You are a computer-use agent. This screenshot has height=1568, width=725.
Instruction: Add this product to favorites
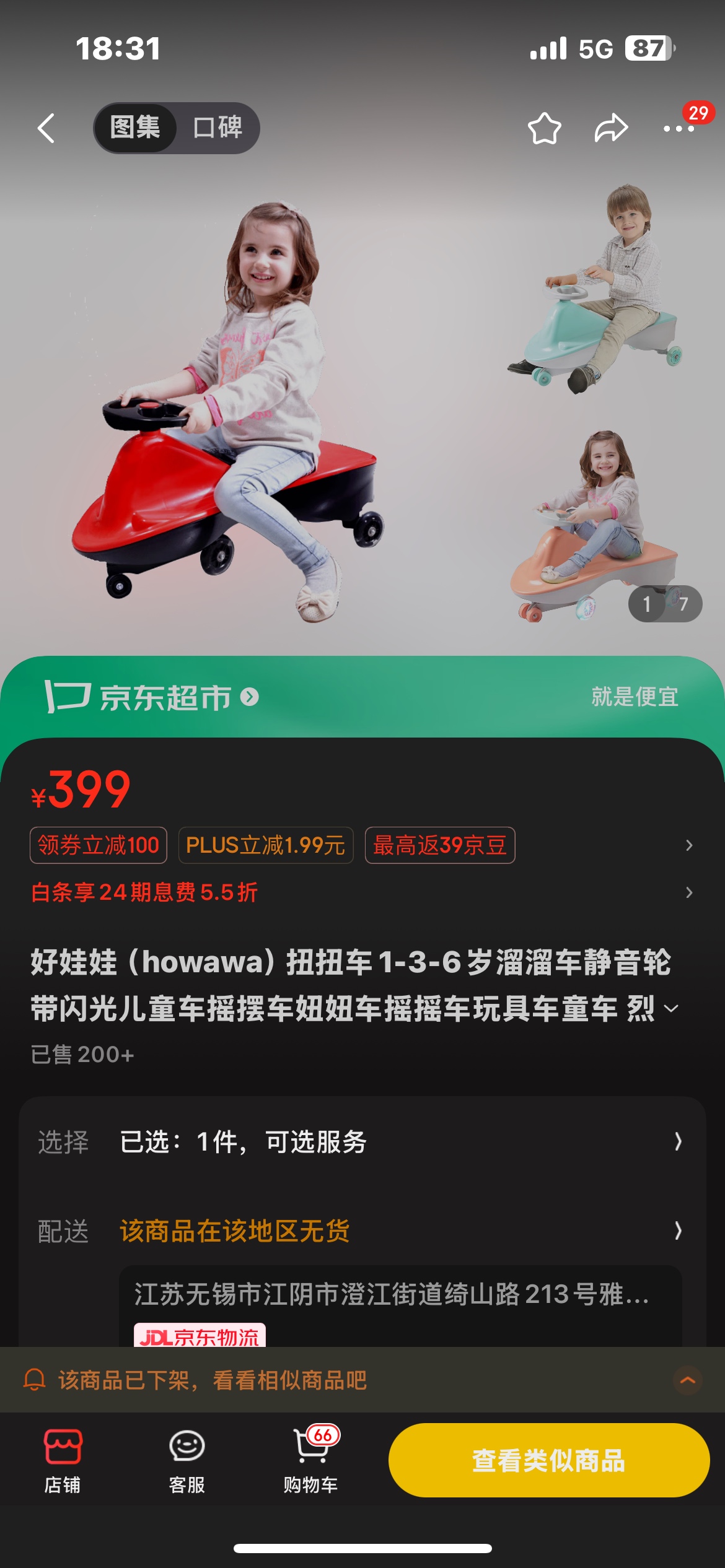(544, 128)
